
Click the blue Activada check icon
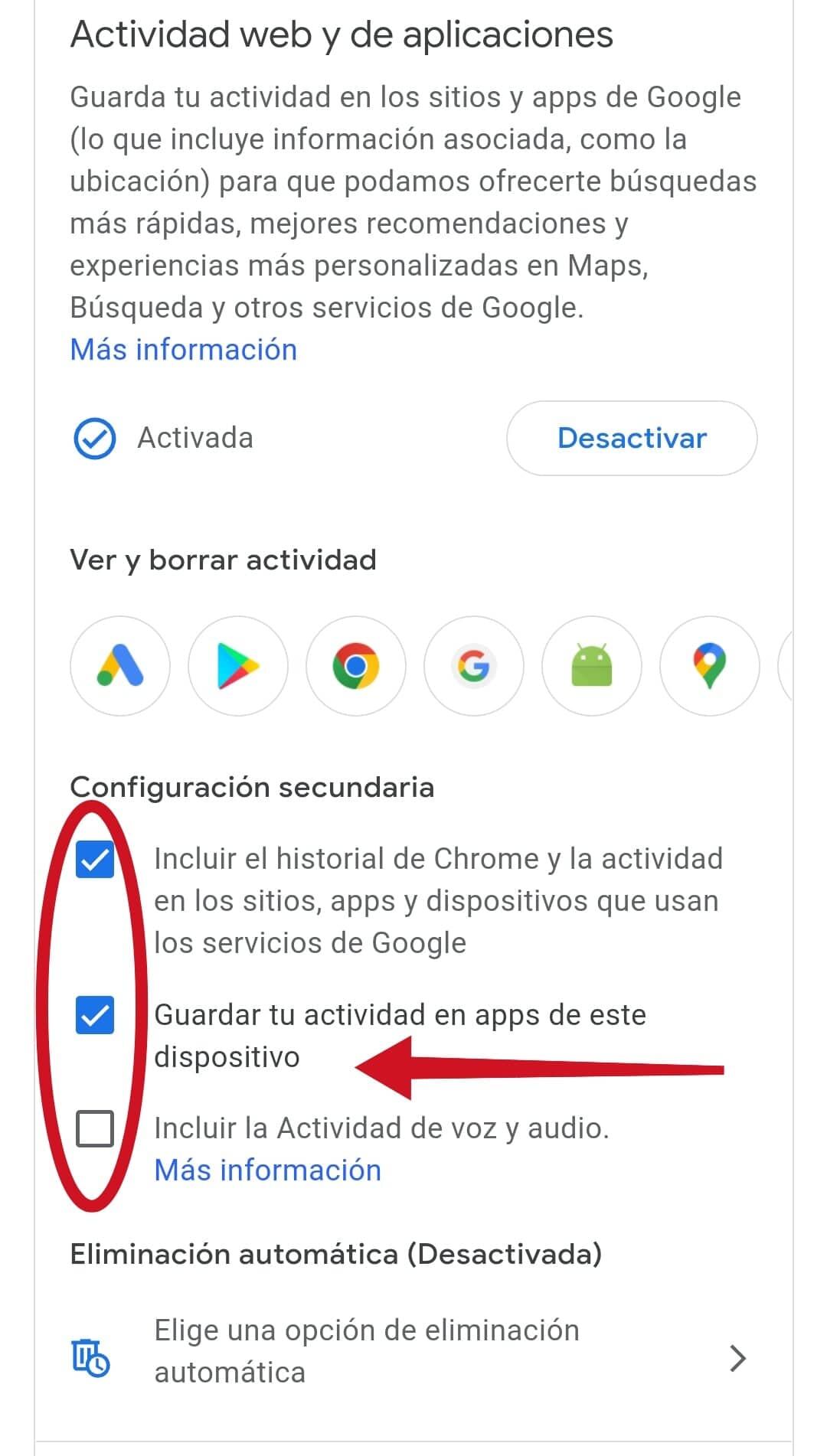(95, 438)
